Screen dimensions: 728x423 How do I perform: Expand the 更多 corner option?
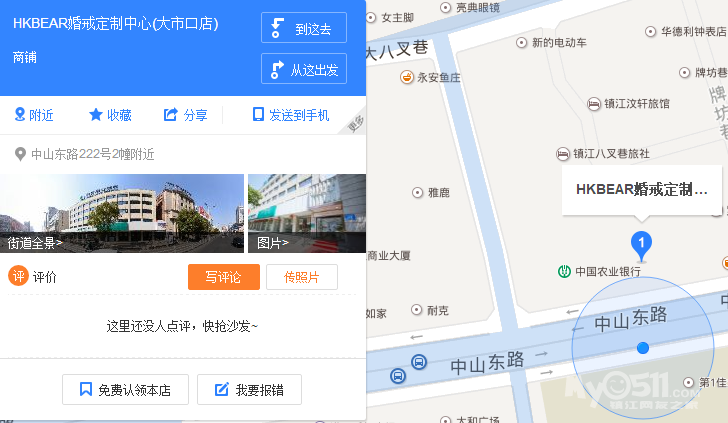(356, 124)
